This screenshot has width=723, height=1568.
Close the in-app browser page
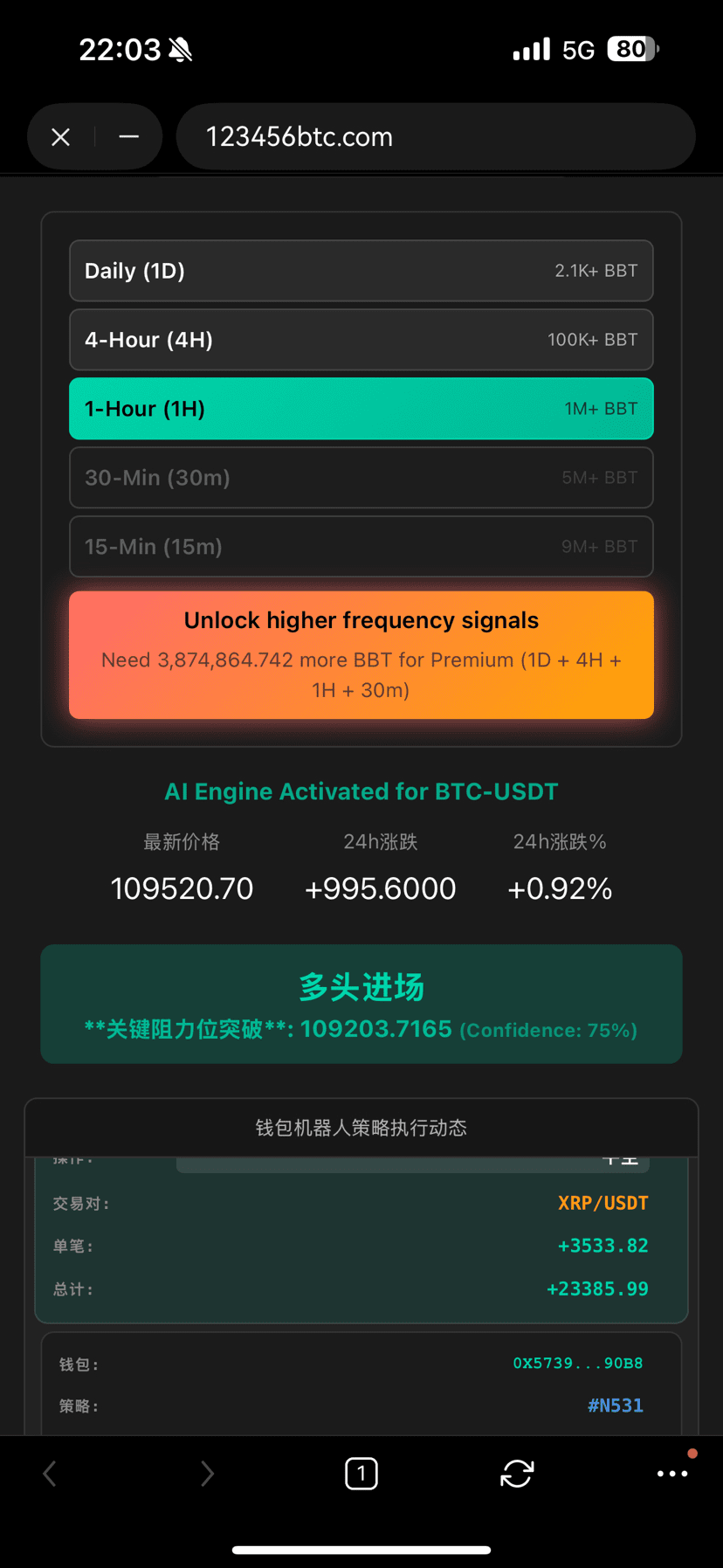(x=60, y=137)
